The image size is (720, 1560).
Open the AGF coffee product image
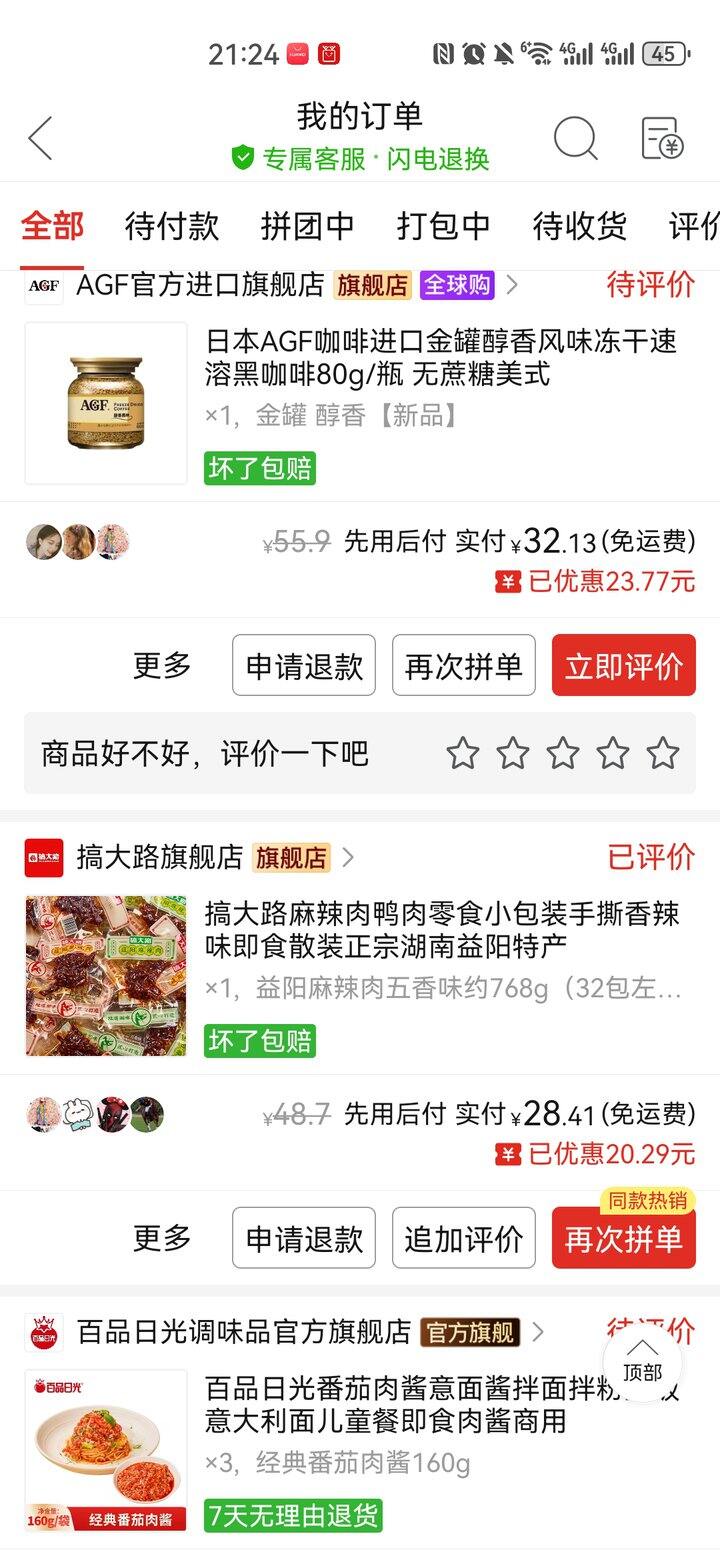coord(106,403)
